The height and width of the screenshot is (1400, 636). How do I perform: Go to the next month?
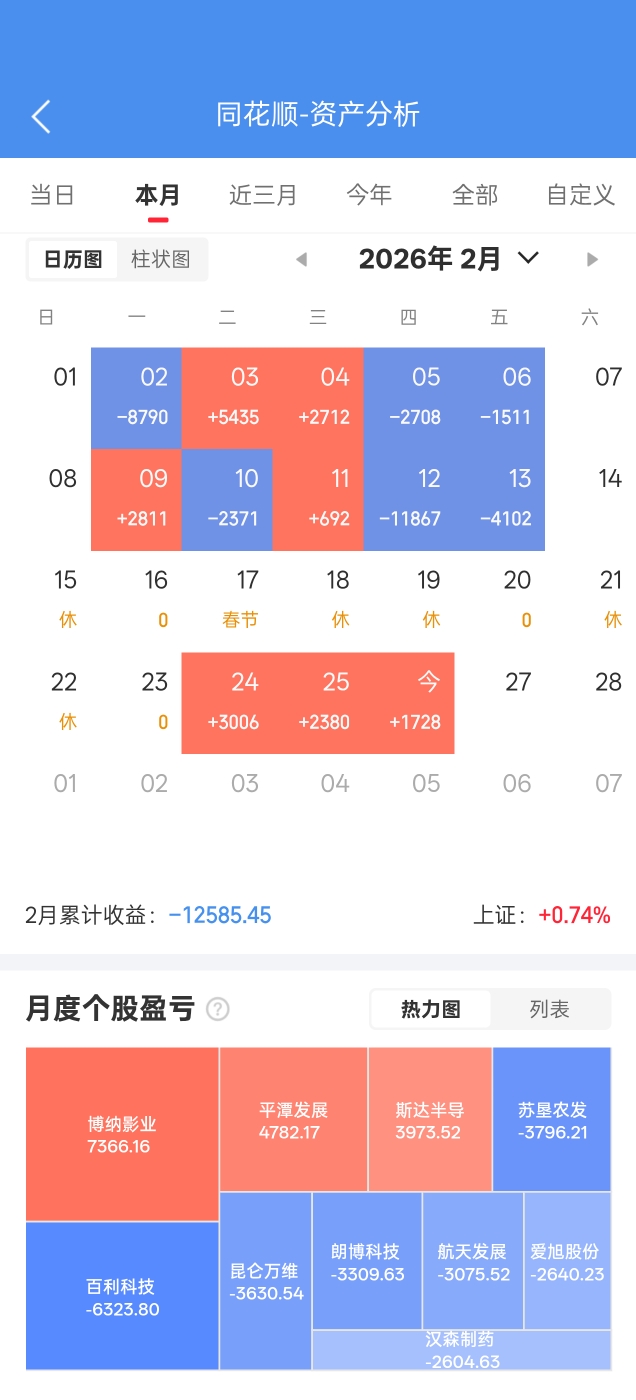592,260
